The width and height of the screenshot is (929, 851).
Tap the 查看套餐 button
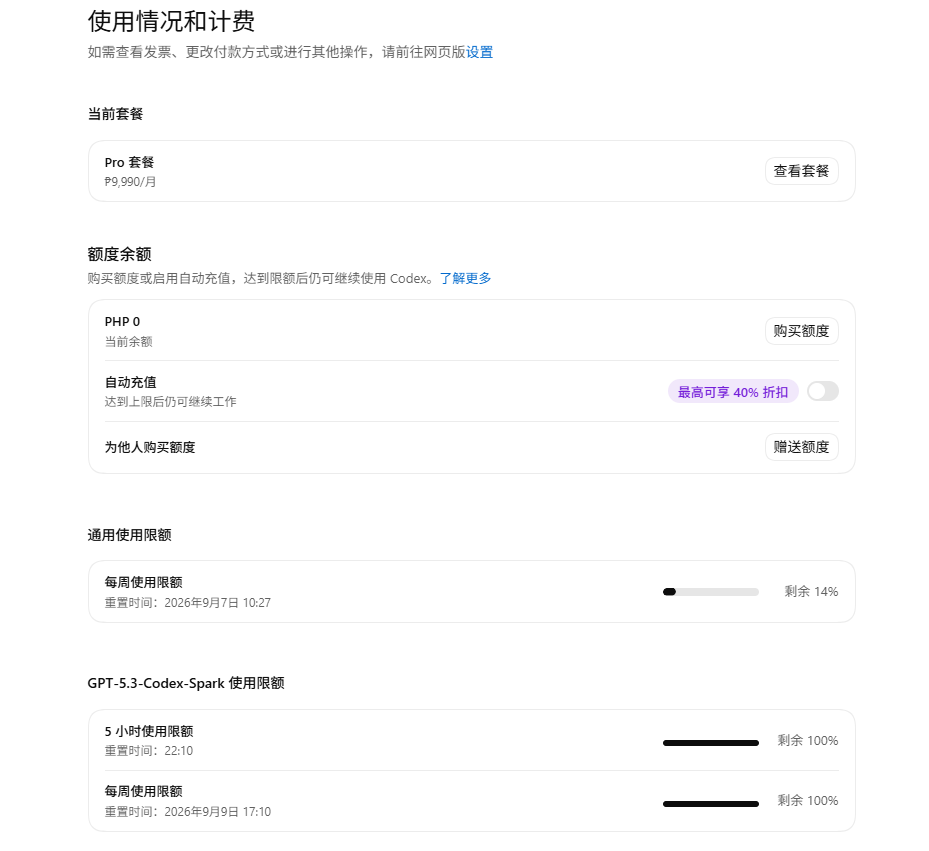[801, 171]
